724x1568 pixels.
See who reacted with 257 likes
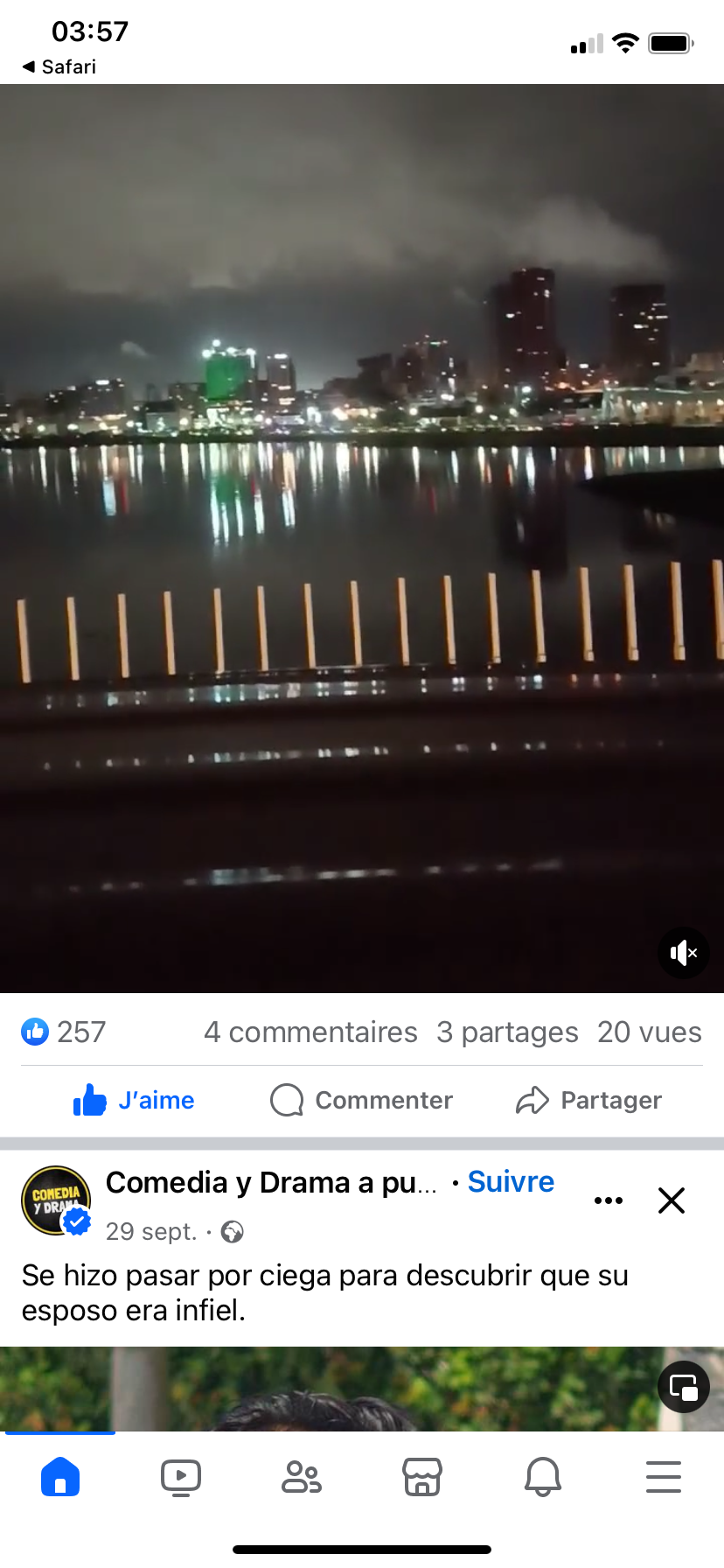(x=64, y=1032)
